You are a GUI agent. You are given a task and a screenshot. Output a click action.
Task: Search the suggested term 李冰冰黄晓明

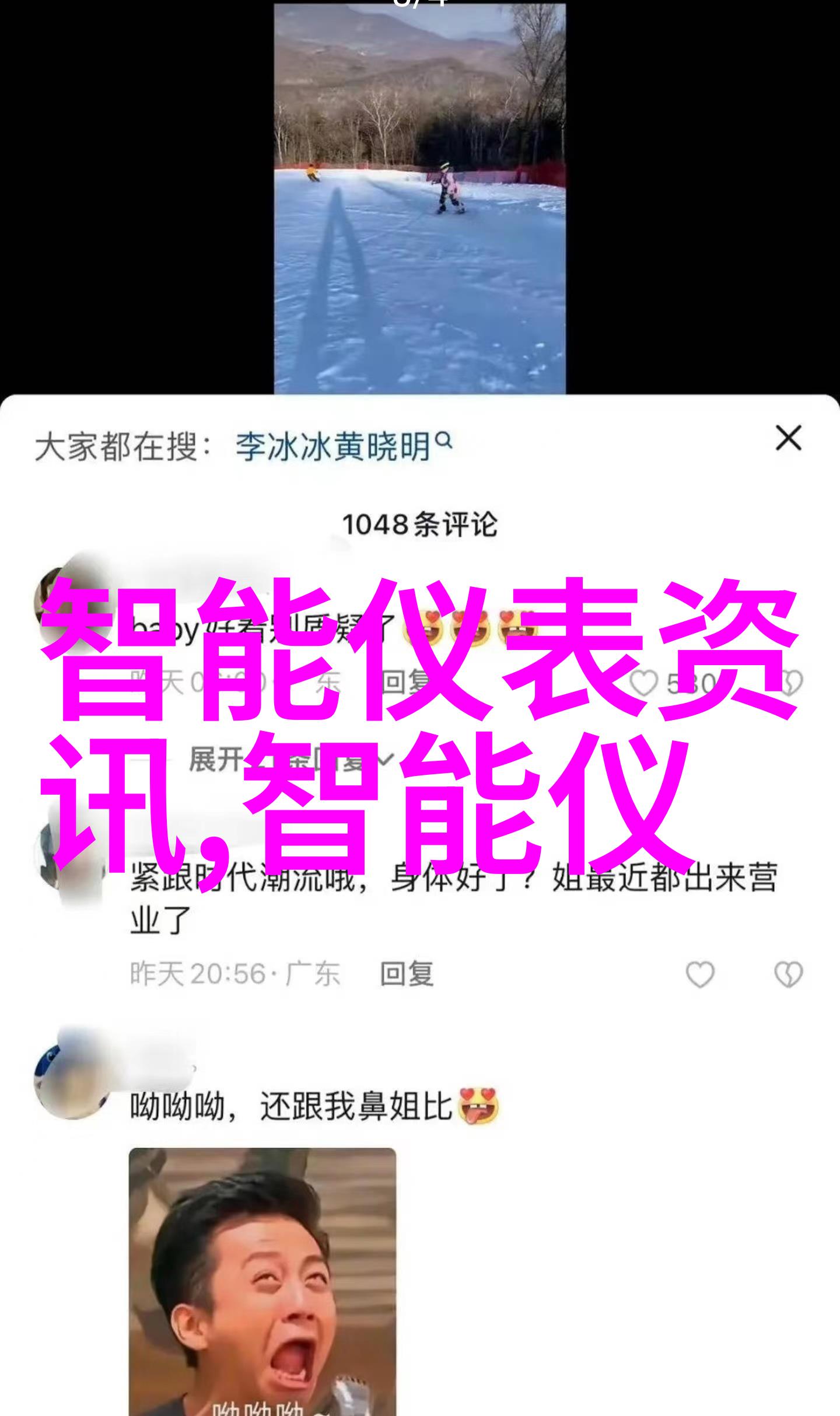(342, 447)
